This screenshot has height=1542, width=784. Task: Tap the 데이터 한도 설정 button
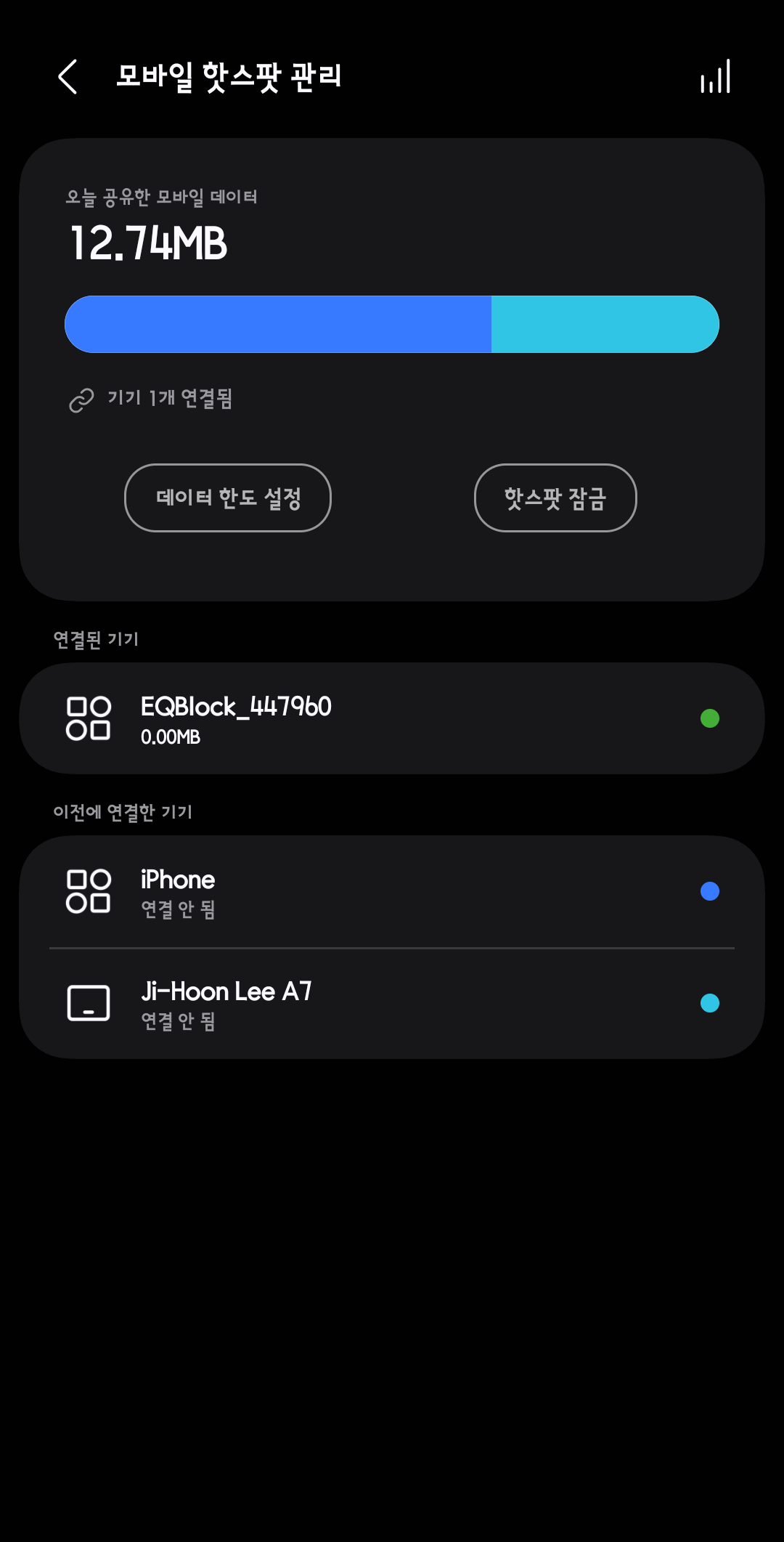pyautogui.click(x=228, y=498)
